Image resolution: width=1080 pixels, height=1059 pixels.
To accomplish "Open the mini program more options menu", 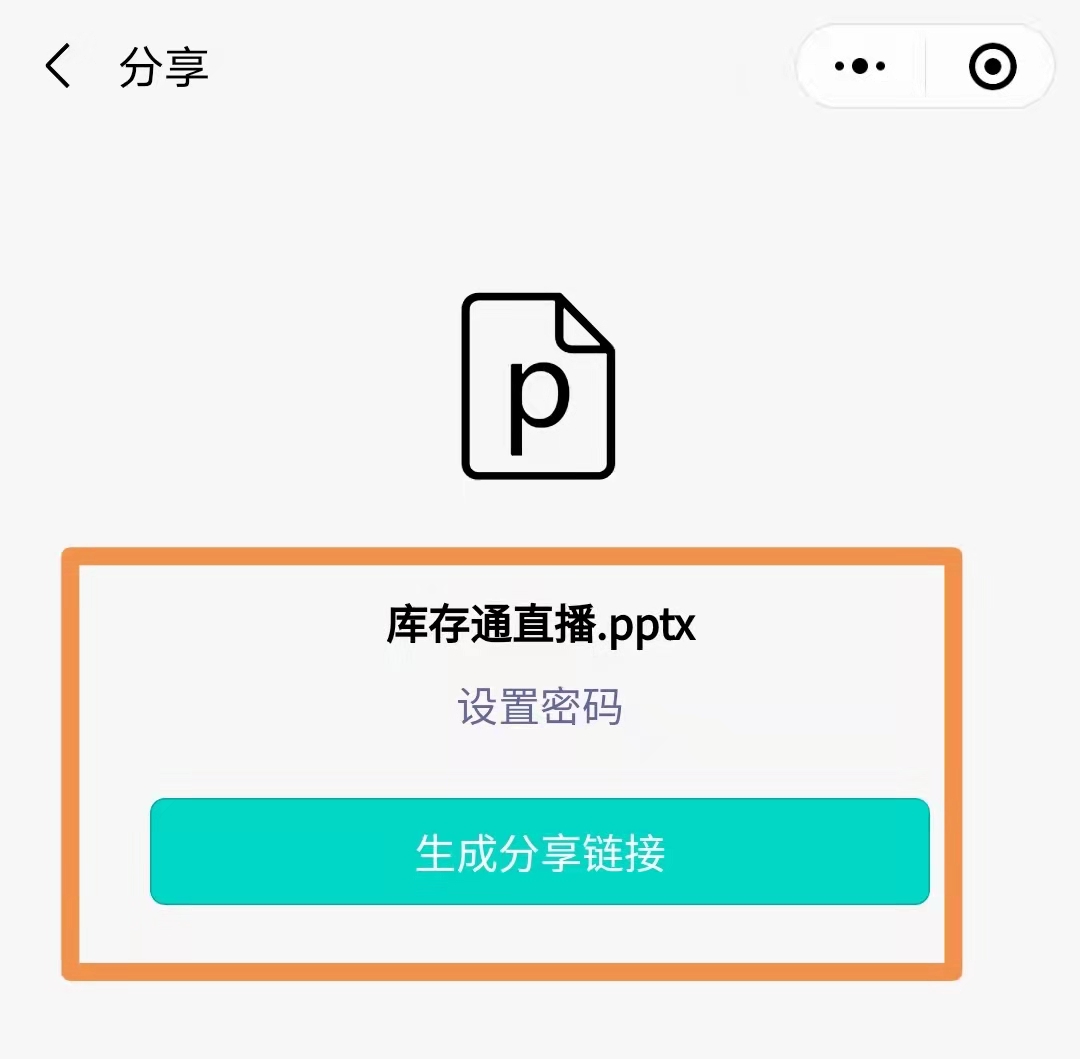I will pyautogui.click(x=860, y=67).
